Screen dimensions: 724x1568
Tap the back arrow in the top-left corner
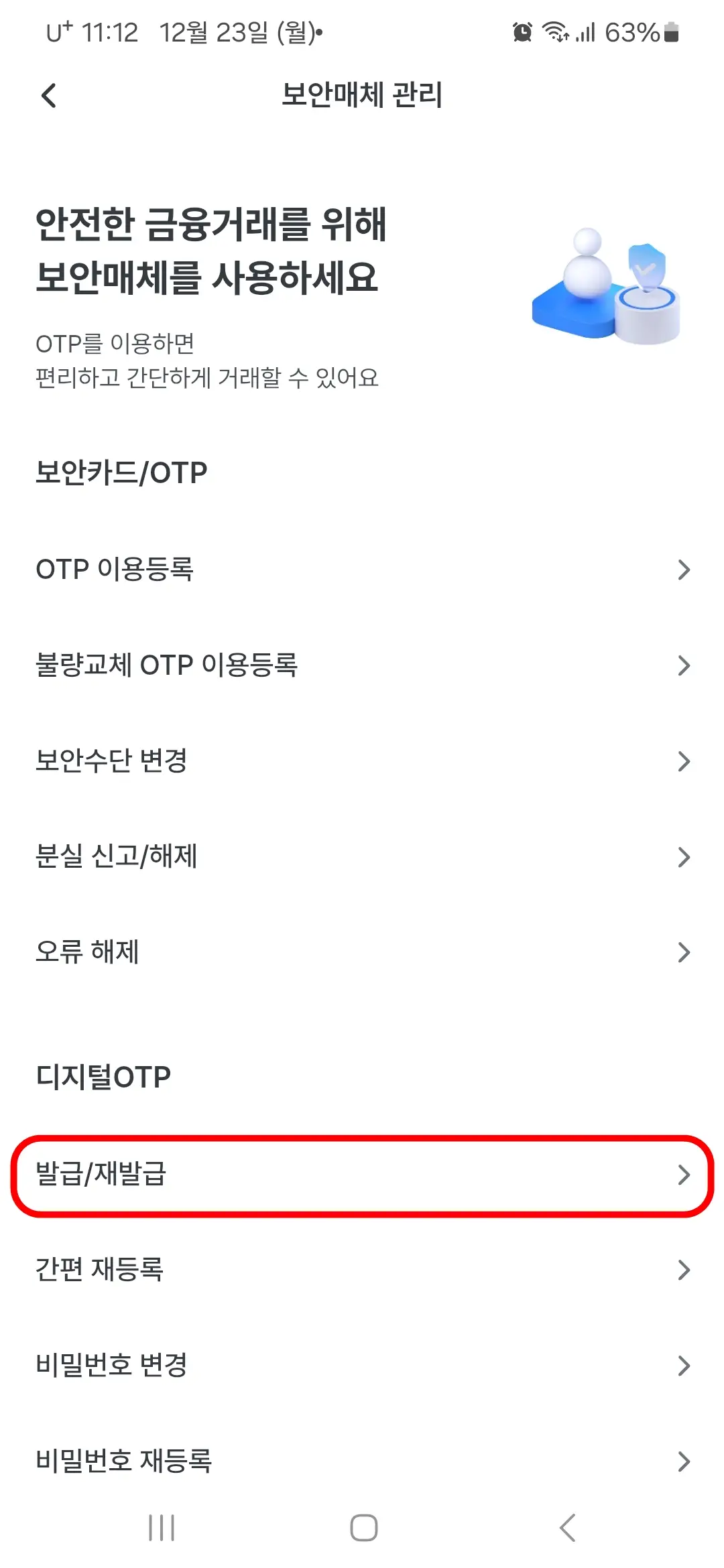(48, 96)
